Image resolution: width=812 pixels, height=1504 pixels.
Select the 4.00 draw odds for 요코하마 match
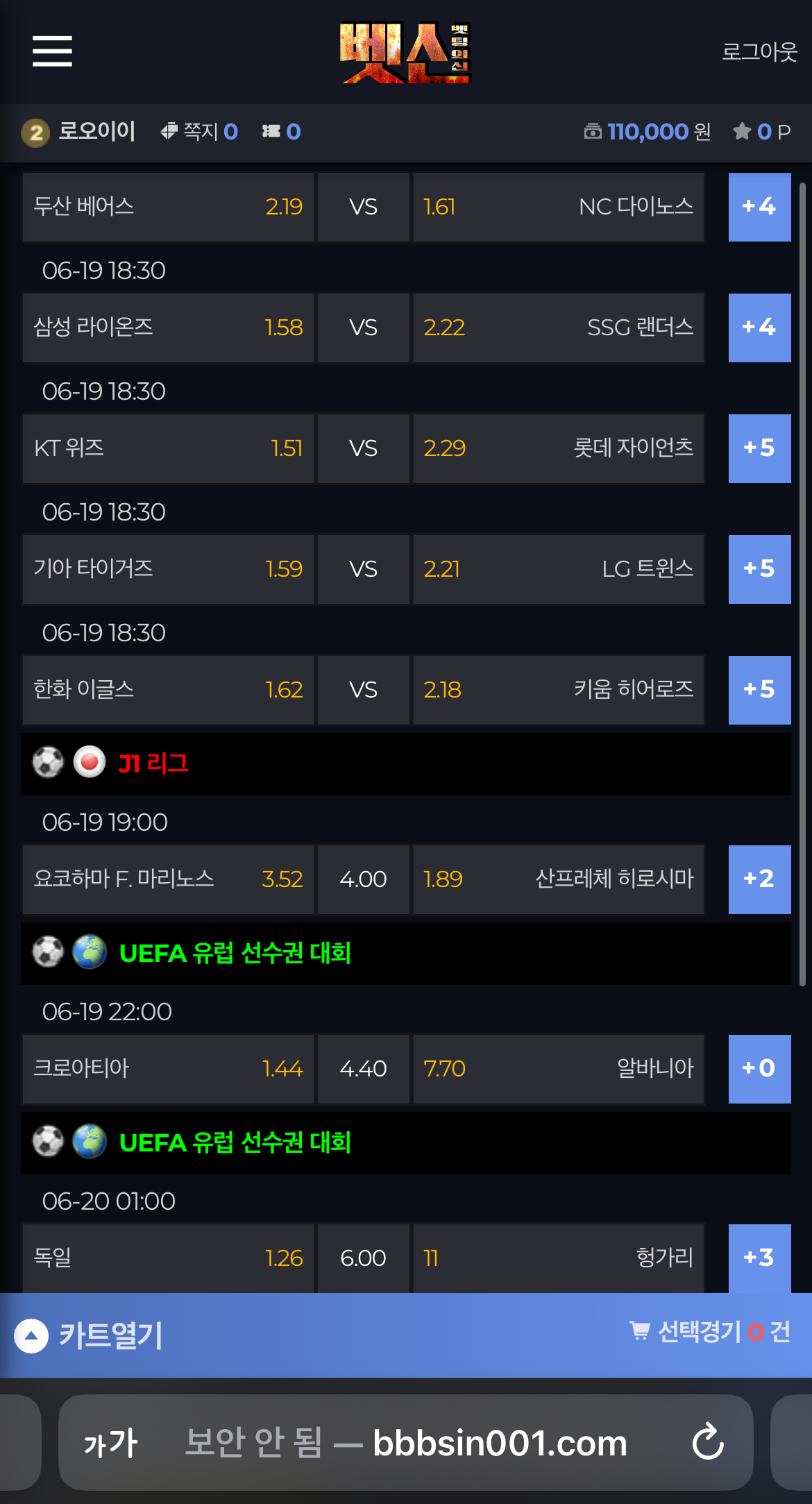[363, 879]
